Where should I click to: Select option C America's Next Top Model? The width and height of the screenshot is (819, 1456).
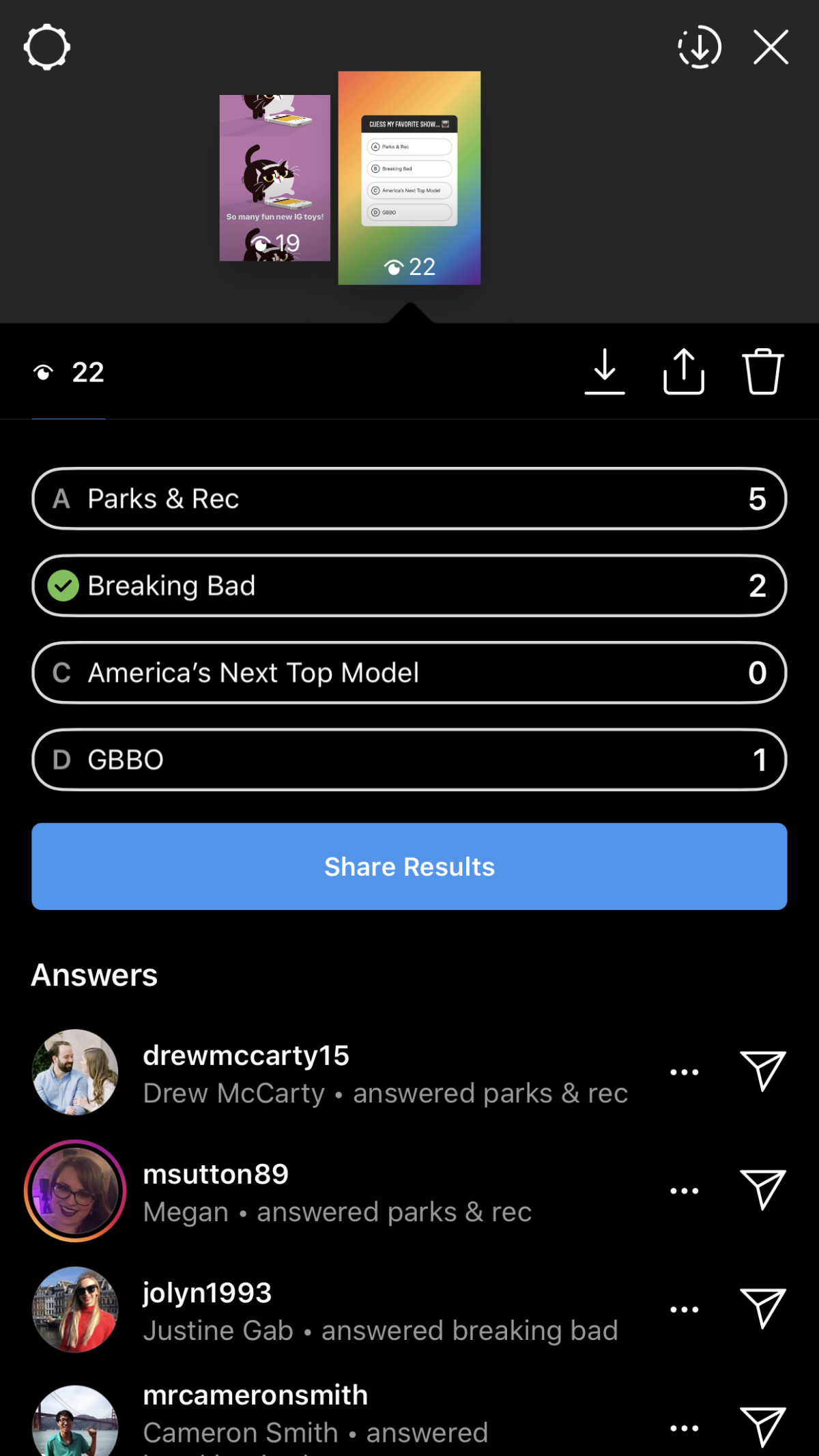pos(408,673)
